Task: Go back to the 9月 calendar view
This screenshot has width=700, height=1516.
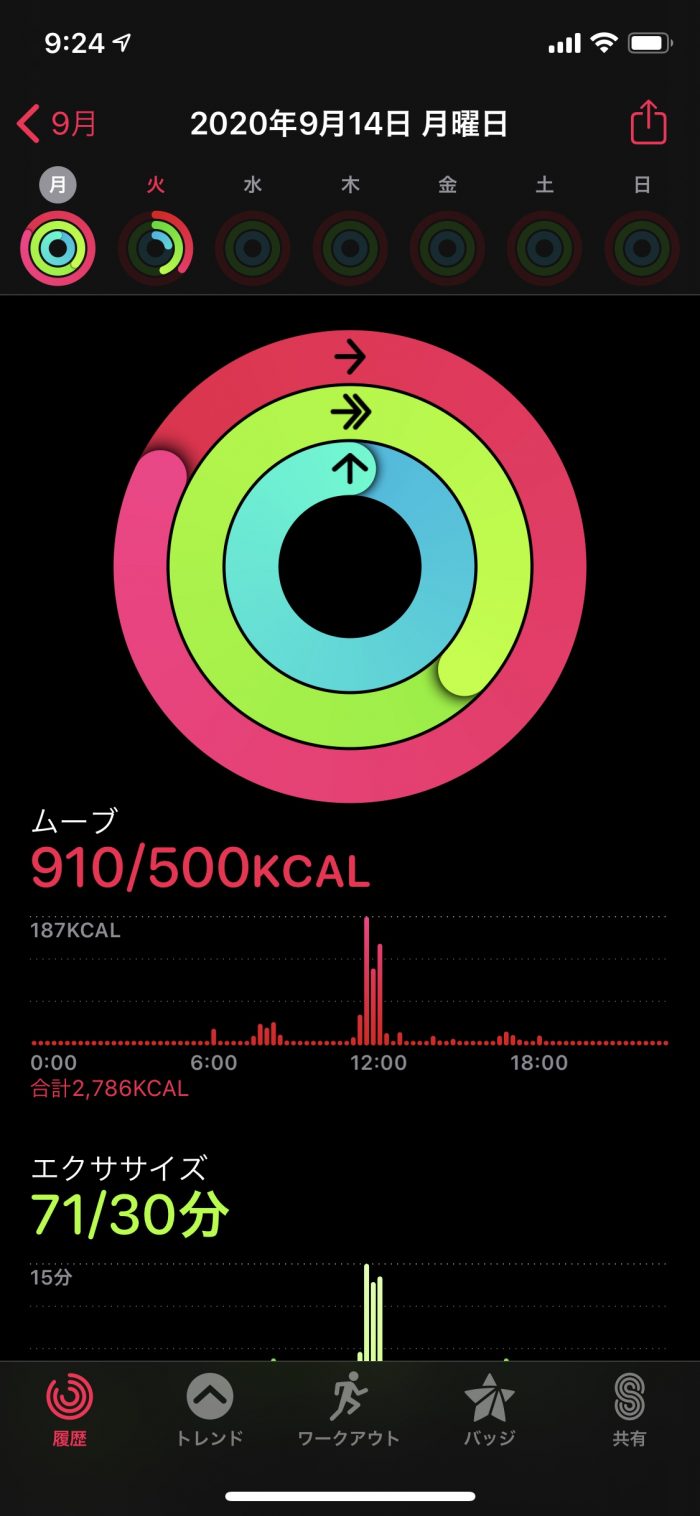Action: [58, 124]
